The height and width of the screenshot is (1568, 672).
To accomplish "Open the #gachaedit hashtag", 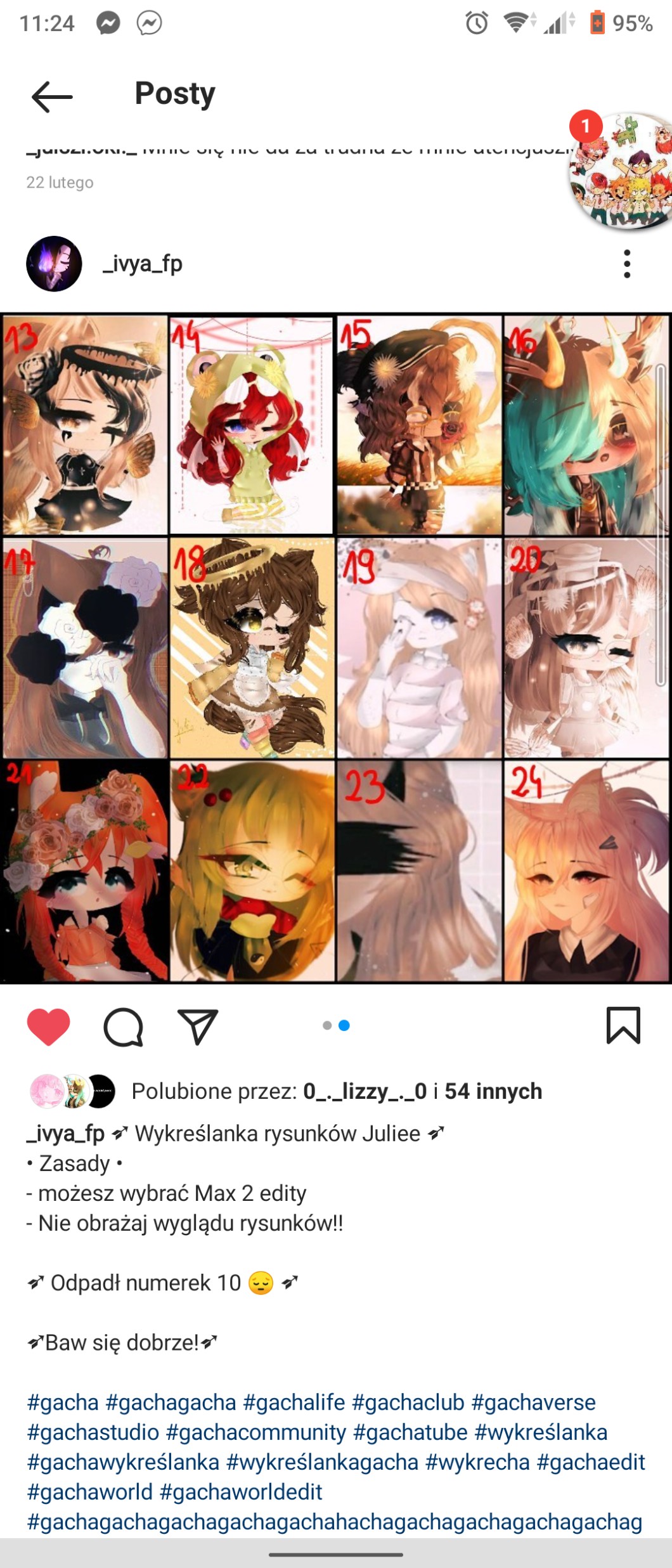I will tap(591, 1461).
